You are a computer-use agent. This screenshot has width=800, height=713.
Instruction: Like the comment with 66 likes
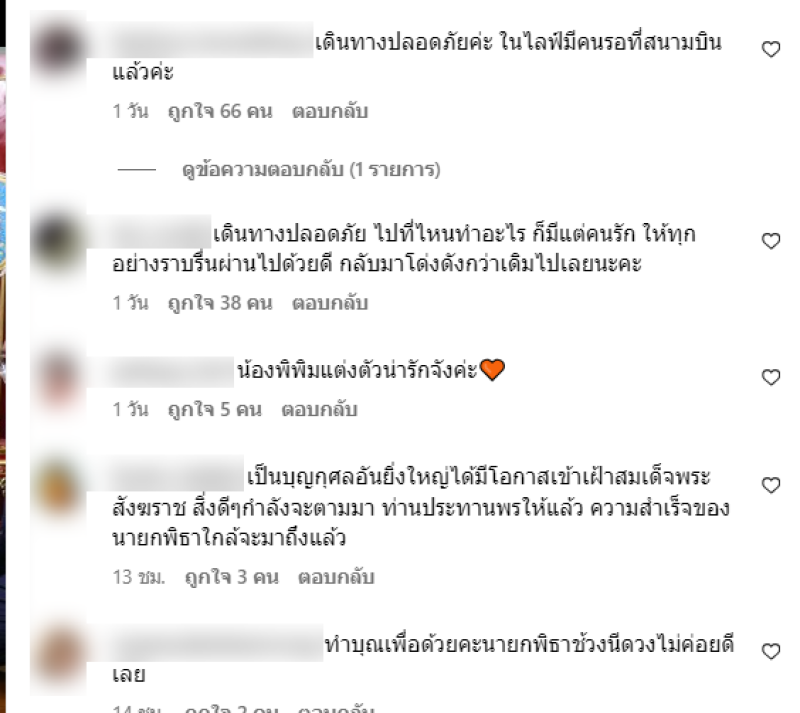770,49
